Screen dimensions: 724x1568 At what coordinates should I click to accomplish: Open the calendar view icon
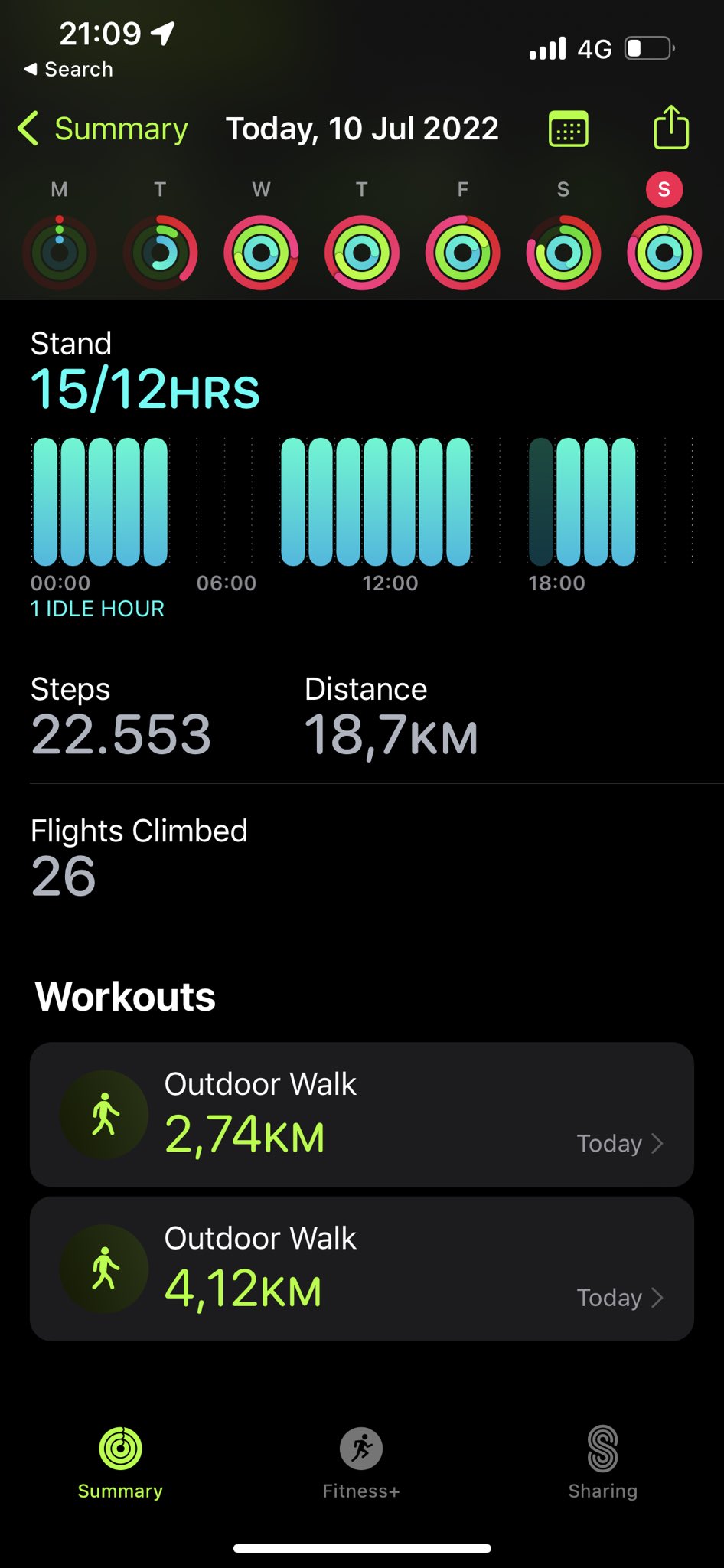pos(568,129)
